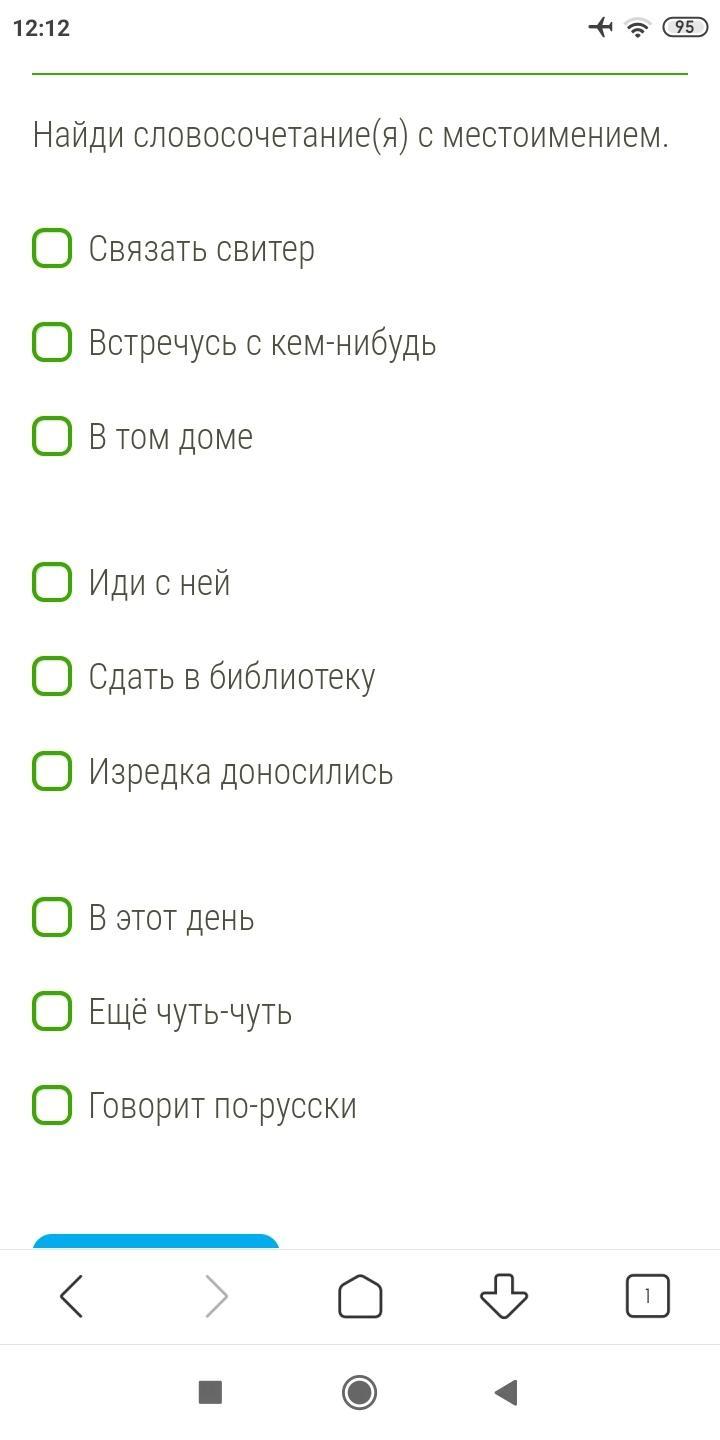Check the 'Связать свитер' checkbox
The width and height of the screenshot is (720, 1440).
point(52,248)
